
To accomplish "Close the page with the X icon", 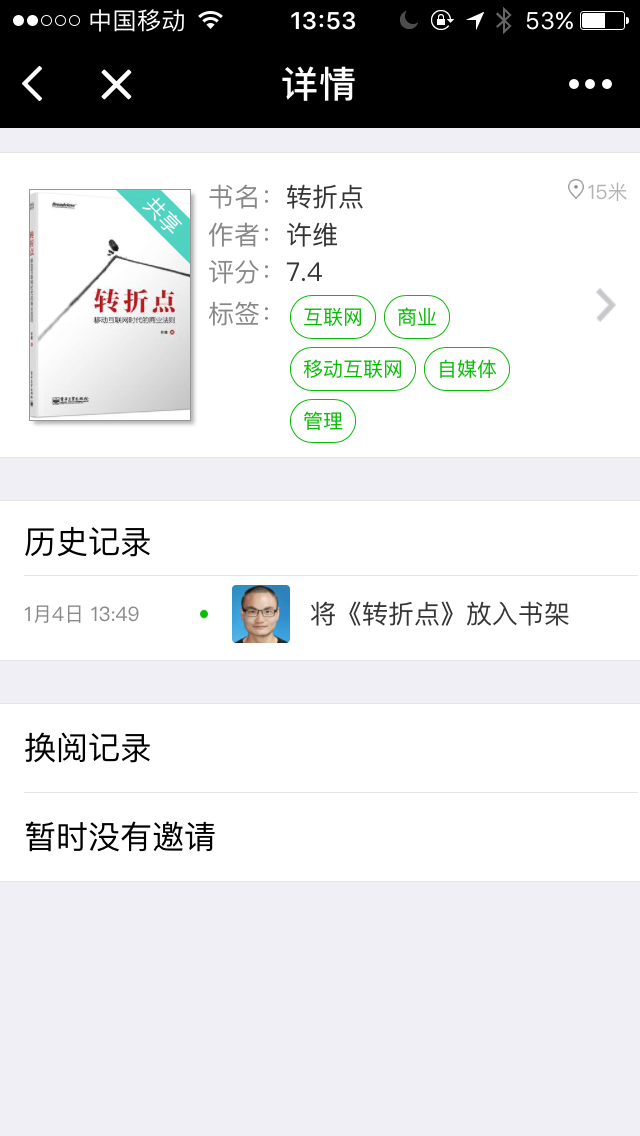I will click(x=116, y=84).
